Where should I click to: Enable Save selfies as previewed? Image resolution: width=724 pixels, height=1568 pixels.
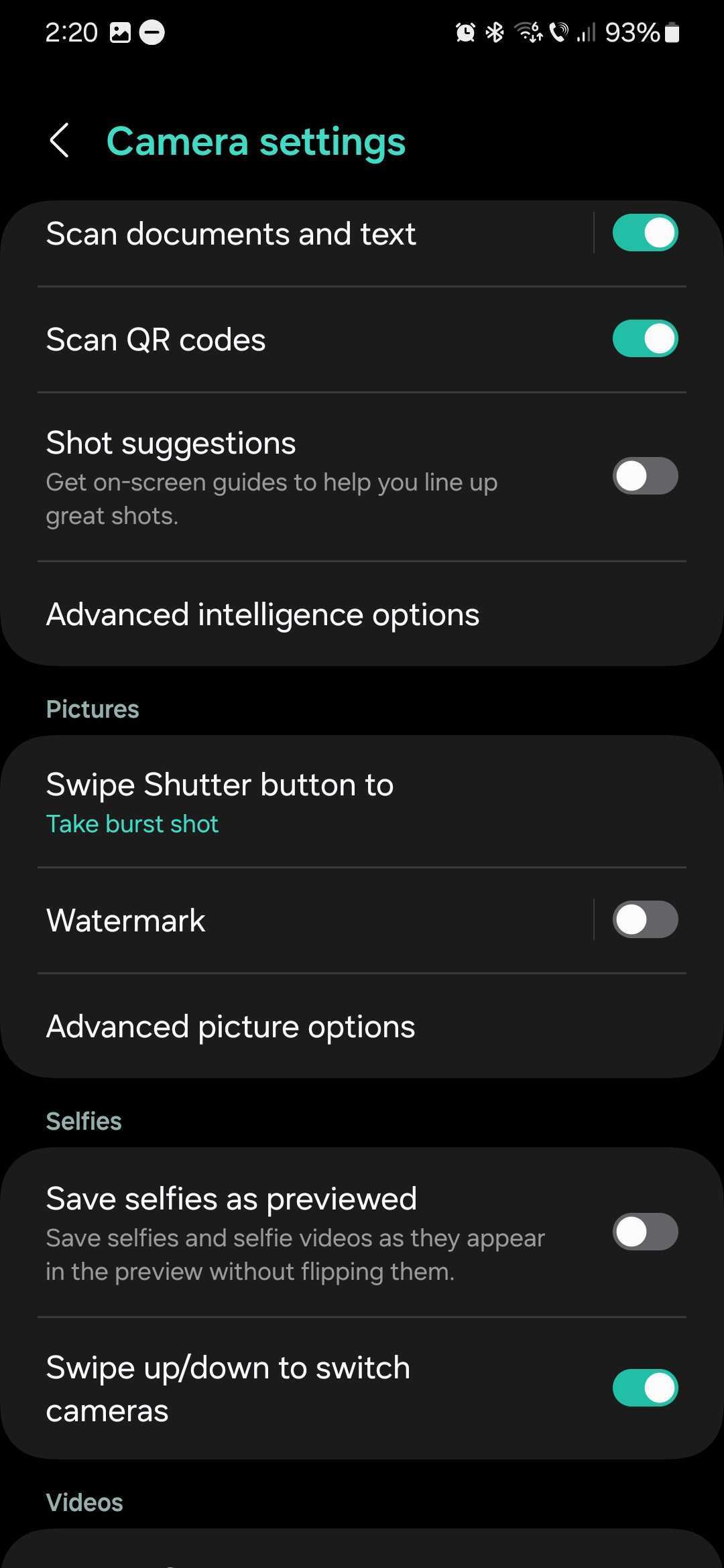[x=645, y=1232]
